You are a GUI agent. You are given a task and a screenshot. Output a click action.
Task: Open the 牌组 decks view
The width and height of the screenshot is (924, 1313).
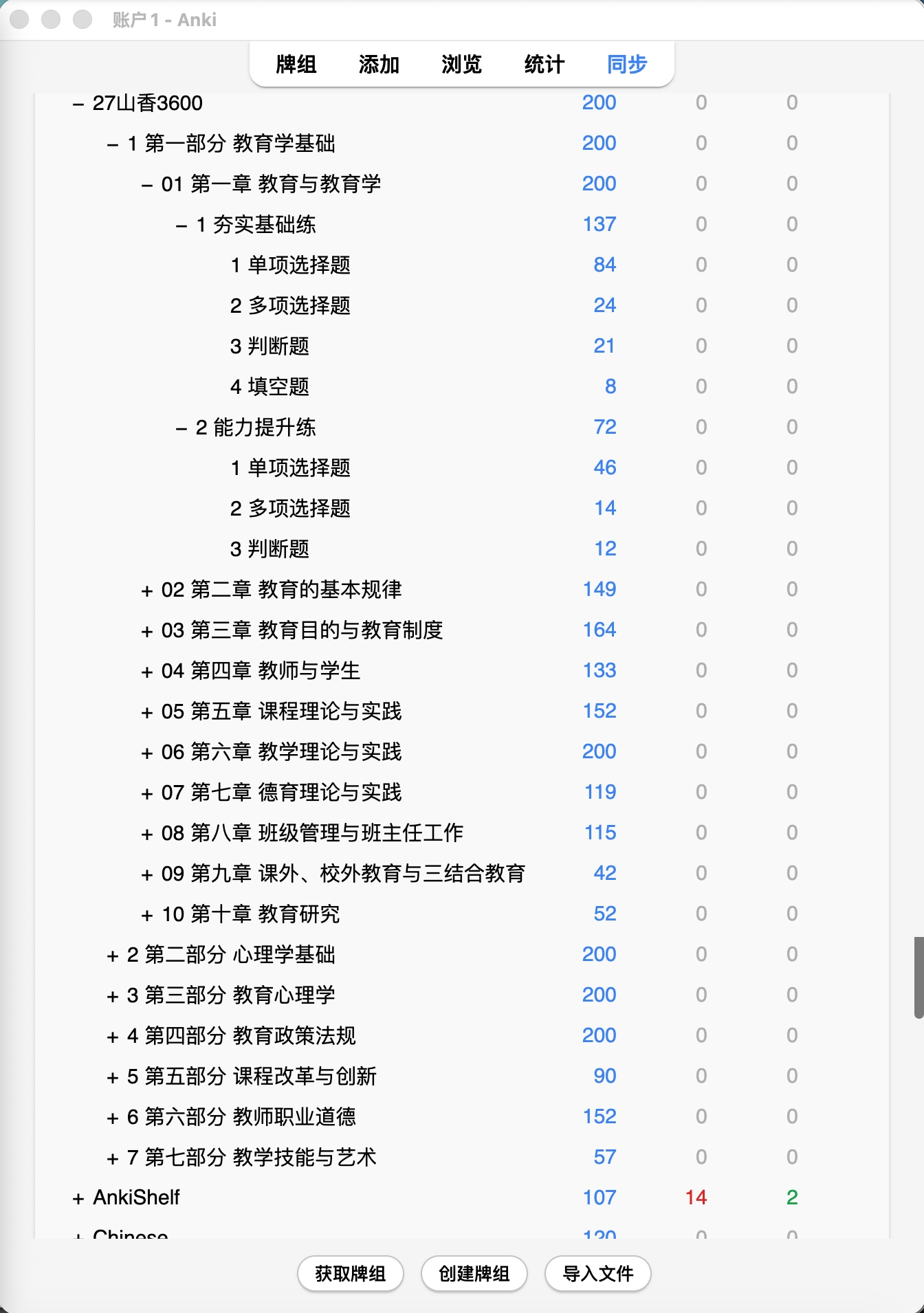[x=296, y=65]
